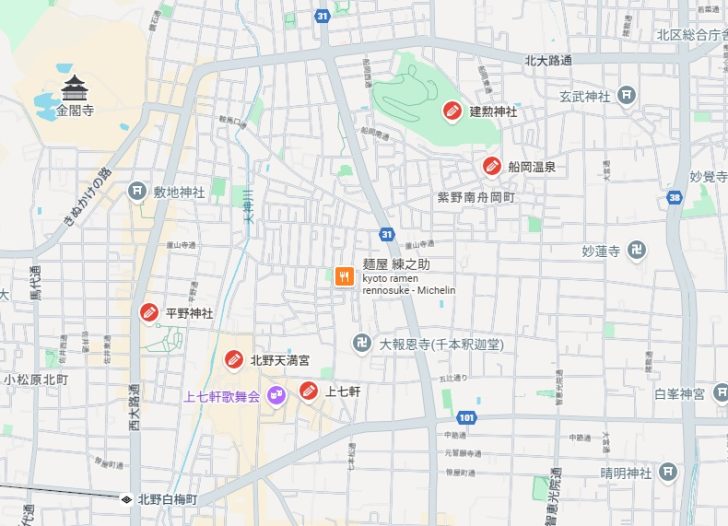728x526 pixels.
Task: Open the 麺屋 練之助 restaurant marker
Action: pyautogui.click(x=345, y=277)
